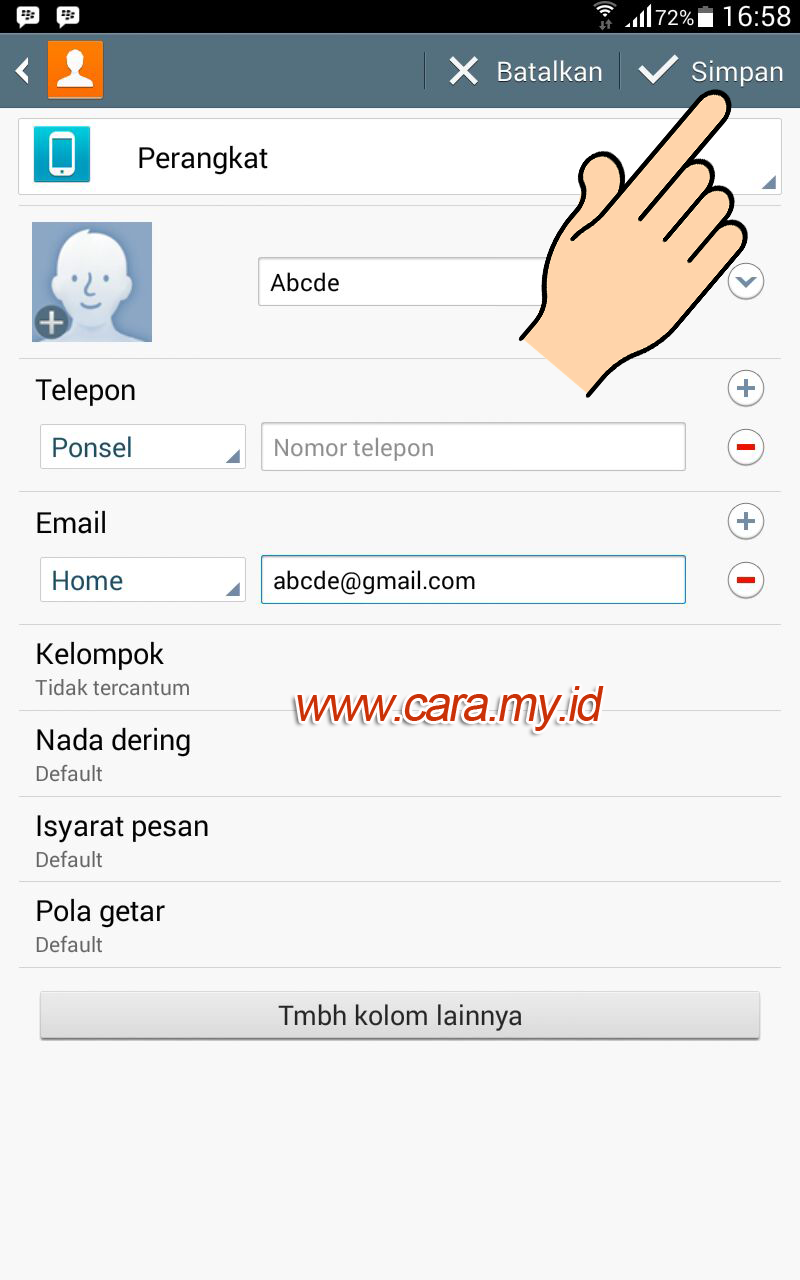Open Pola getar vibration setting
800x1280 pixels.
click(400, 925)
